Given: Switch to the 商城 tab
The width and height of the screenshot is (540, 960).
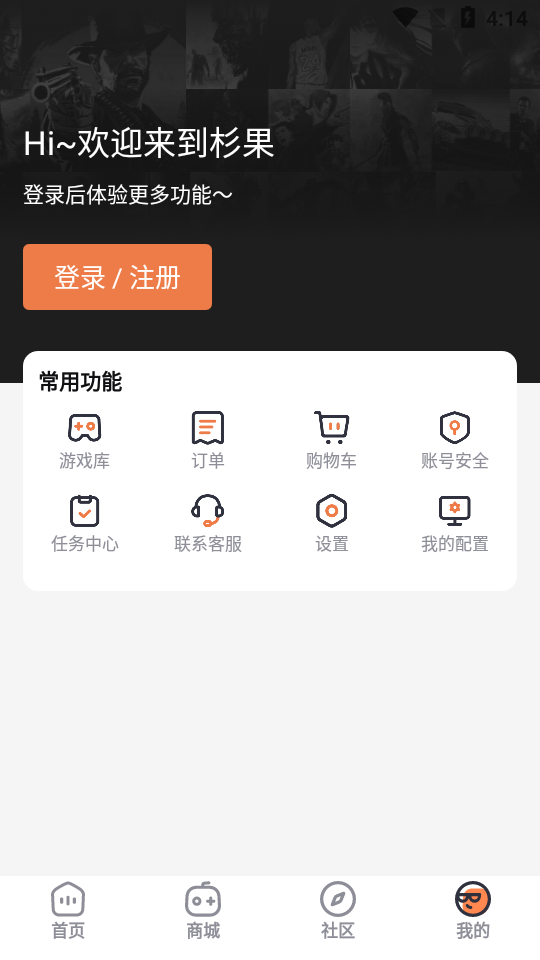Looking at the screenshot, I should (x=203, y=911).
